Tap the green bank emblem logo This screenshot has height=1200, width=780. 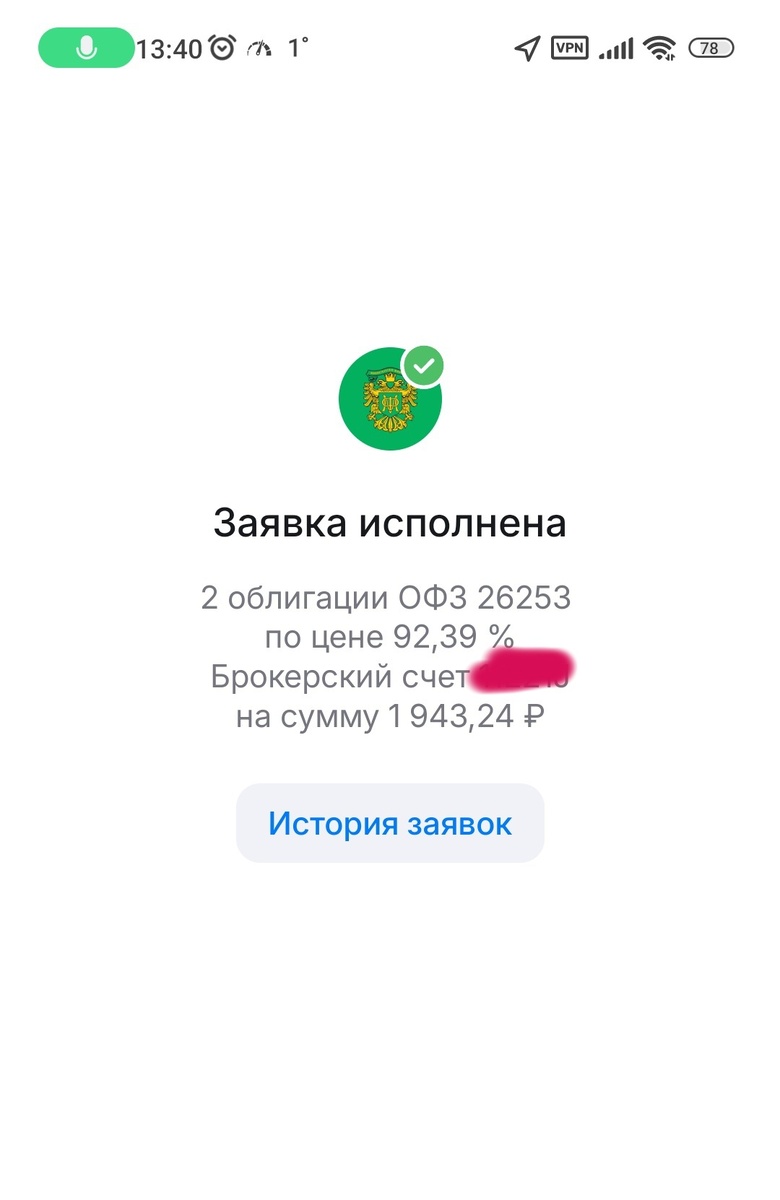388,396
